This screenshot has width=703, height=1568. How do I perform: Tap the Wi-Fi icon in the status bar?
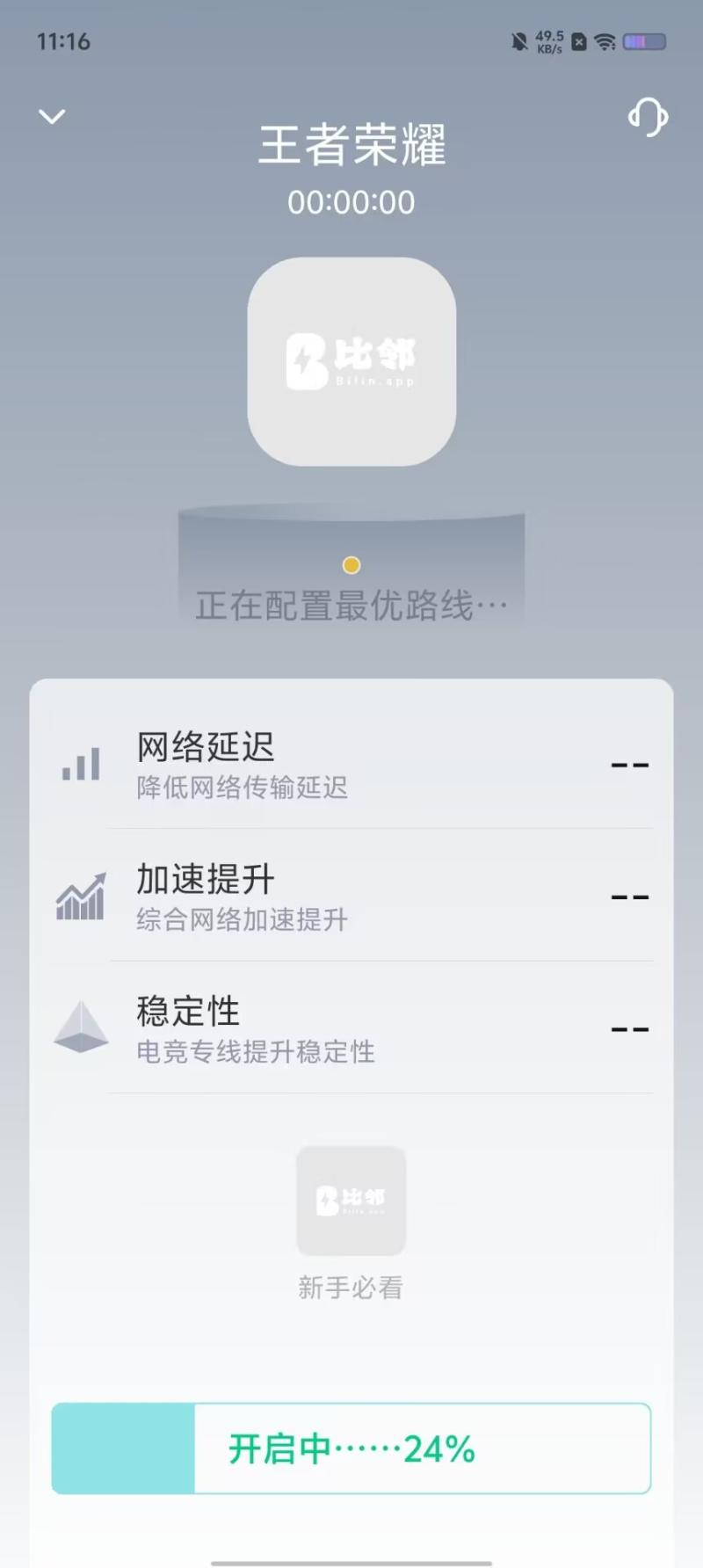[605, 40]
